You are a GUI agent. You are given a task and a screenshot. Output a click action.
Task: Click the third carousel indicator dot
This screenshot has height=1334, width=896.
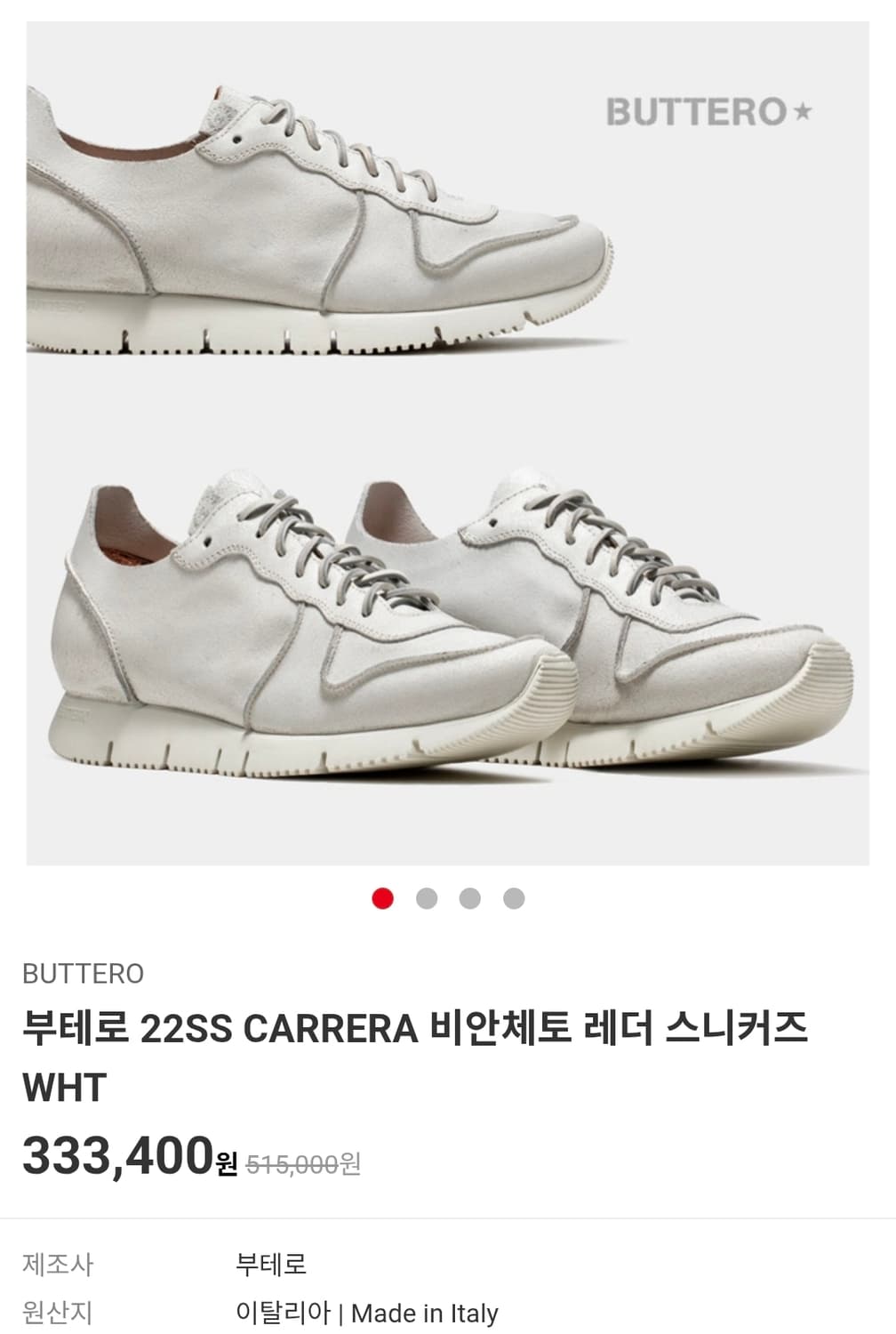point(469,899)
